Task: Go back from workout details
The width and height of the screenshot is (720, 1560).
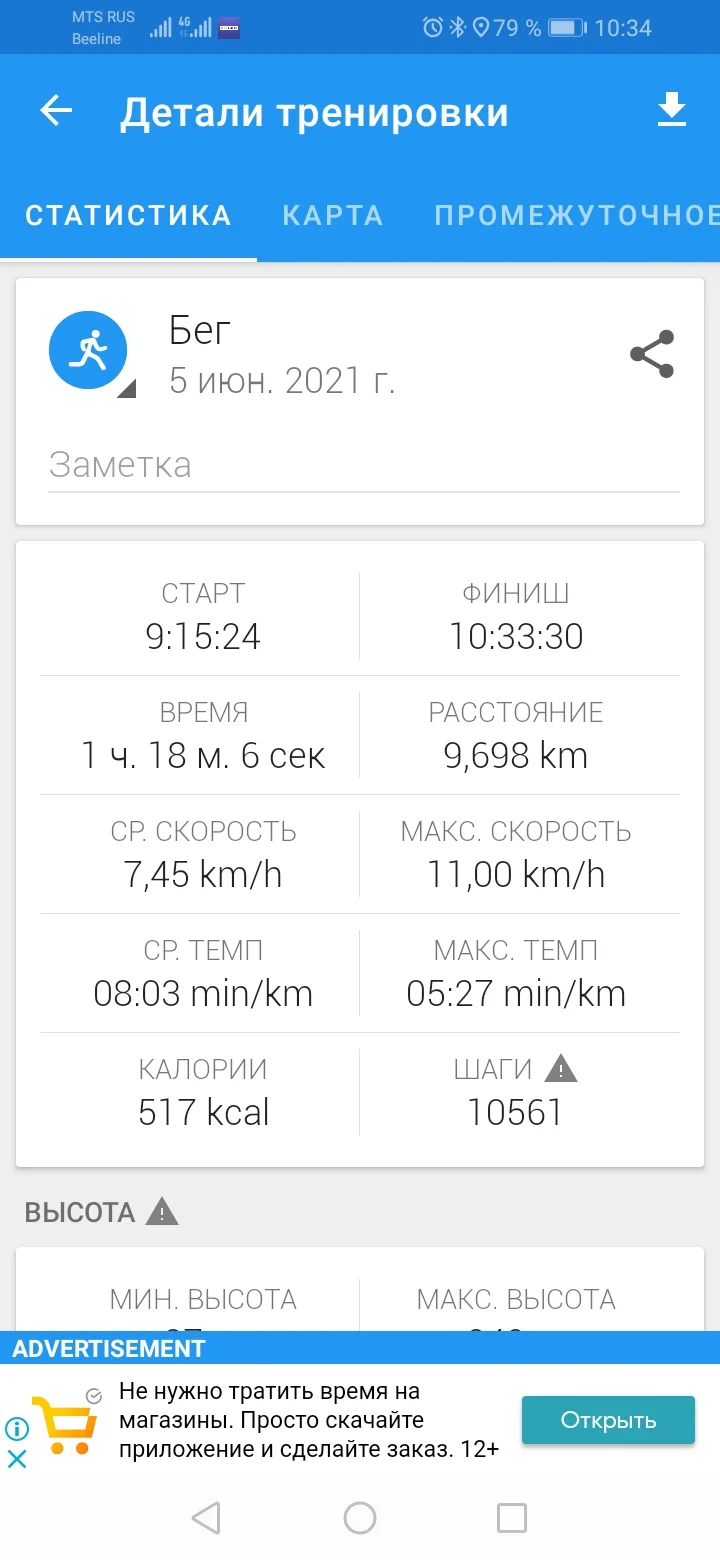Action: click(x=56, y=111)
